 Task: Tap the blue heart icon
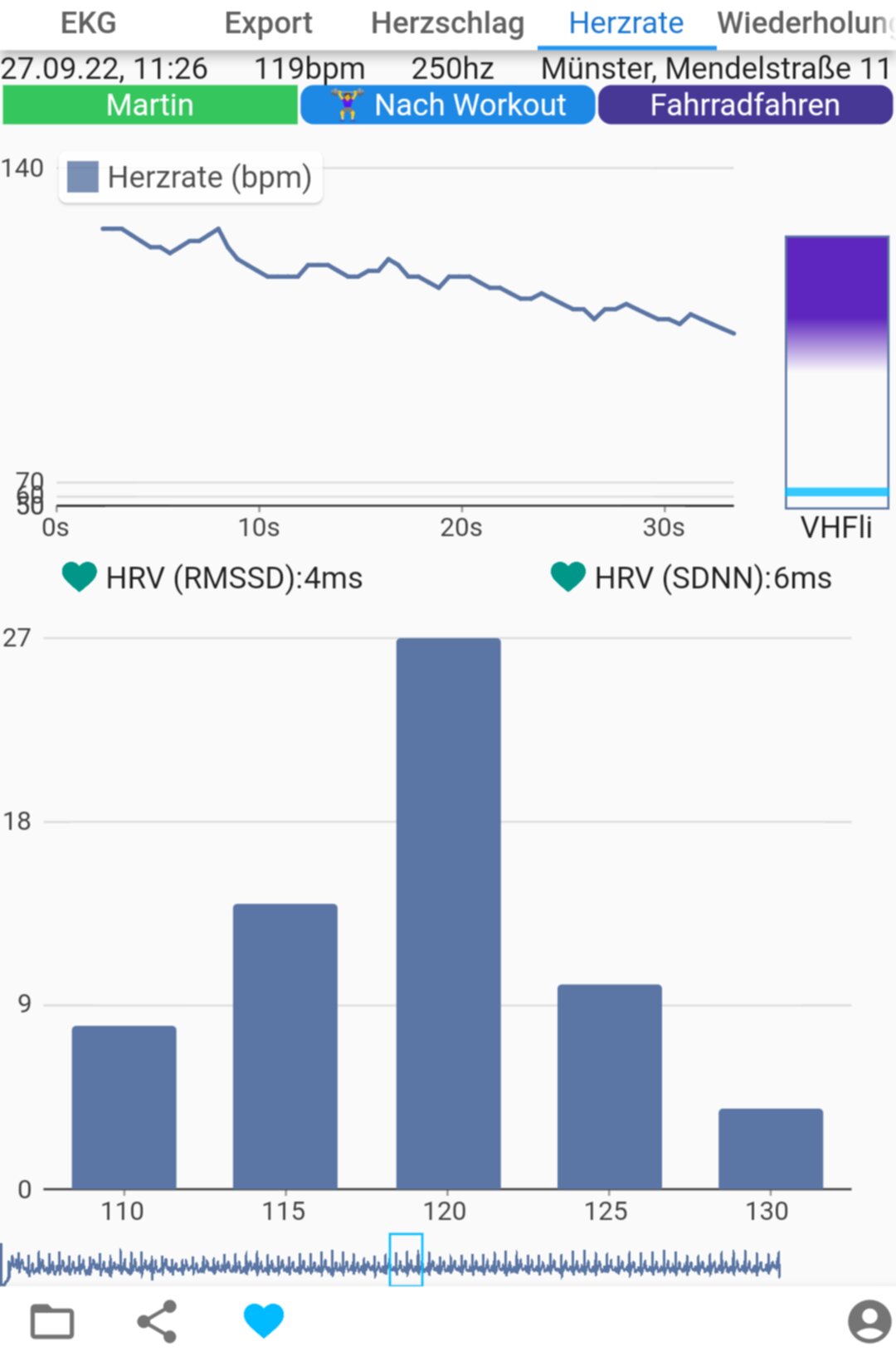[264, 1320]
